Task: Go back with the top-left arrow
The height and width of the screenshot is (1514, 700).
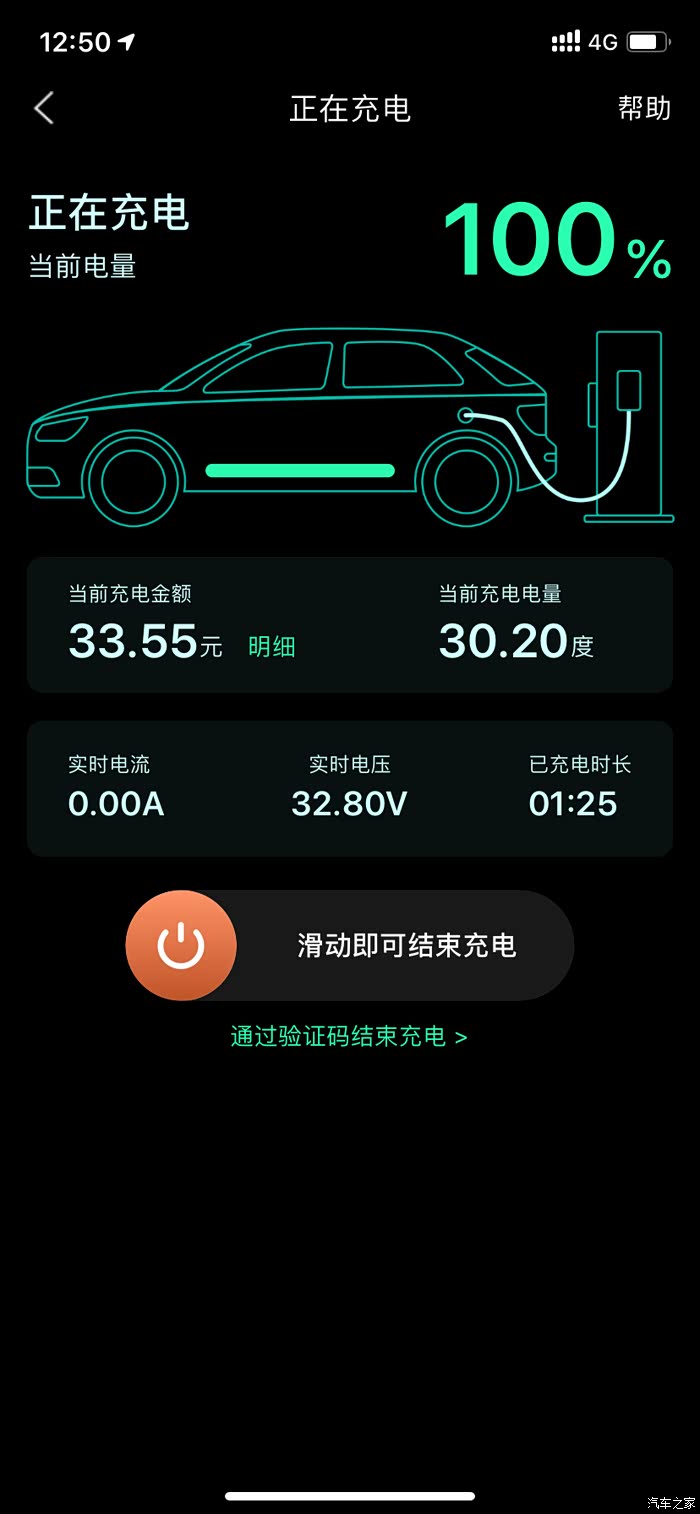Action: click(43, 108)
